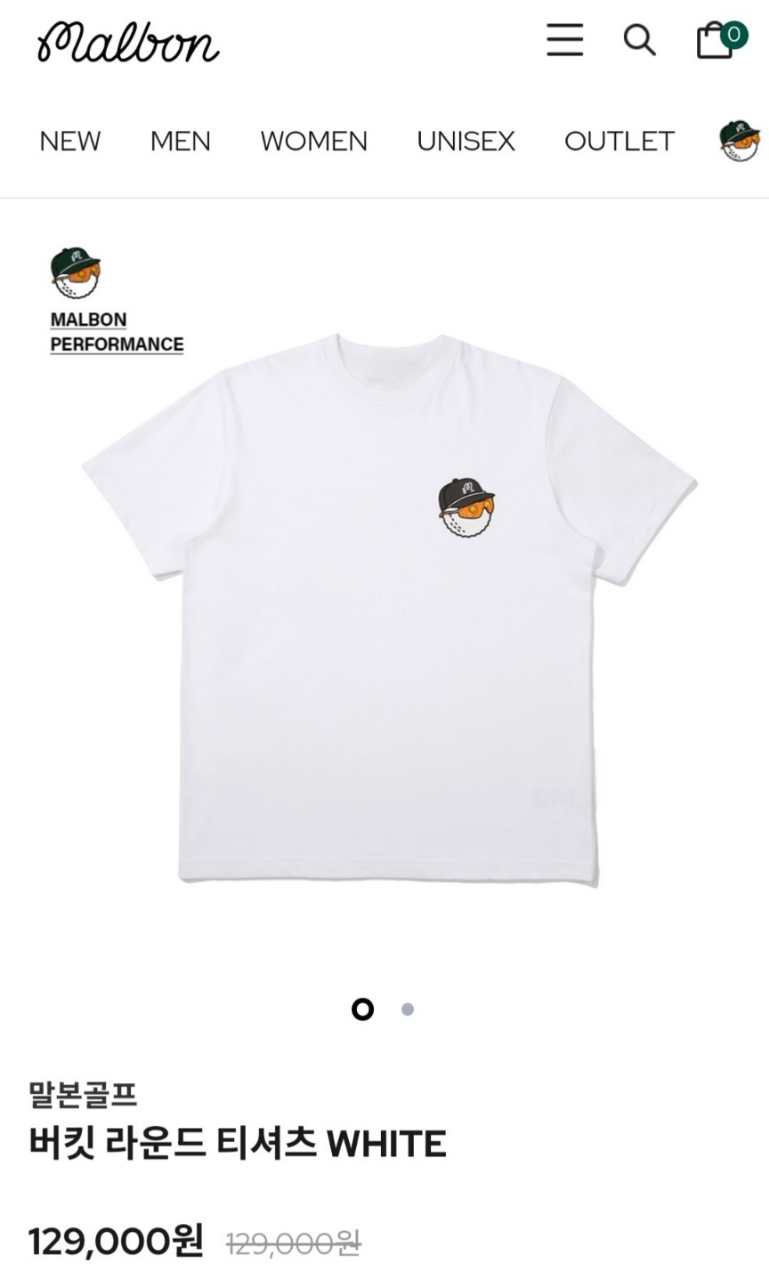769x1280 pixels.
Task: Open the golf ball mascot category icon
Action: [x=739, y=141]
